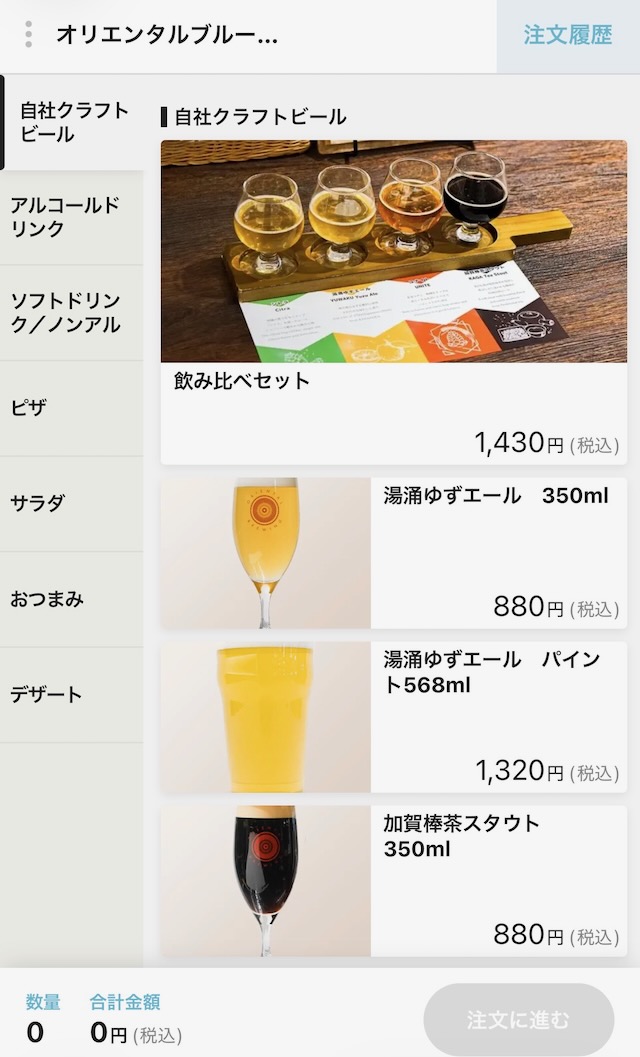Screen dimensions: 640x1057
Task: View the おつまみ category
Action: [72, 599]
